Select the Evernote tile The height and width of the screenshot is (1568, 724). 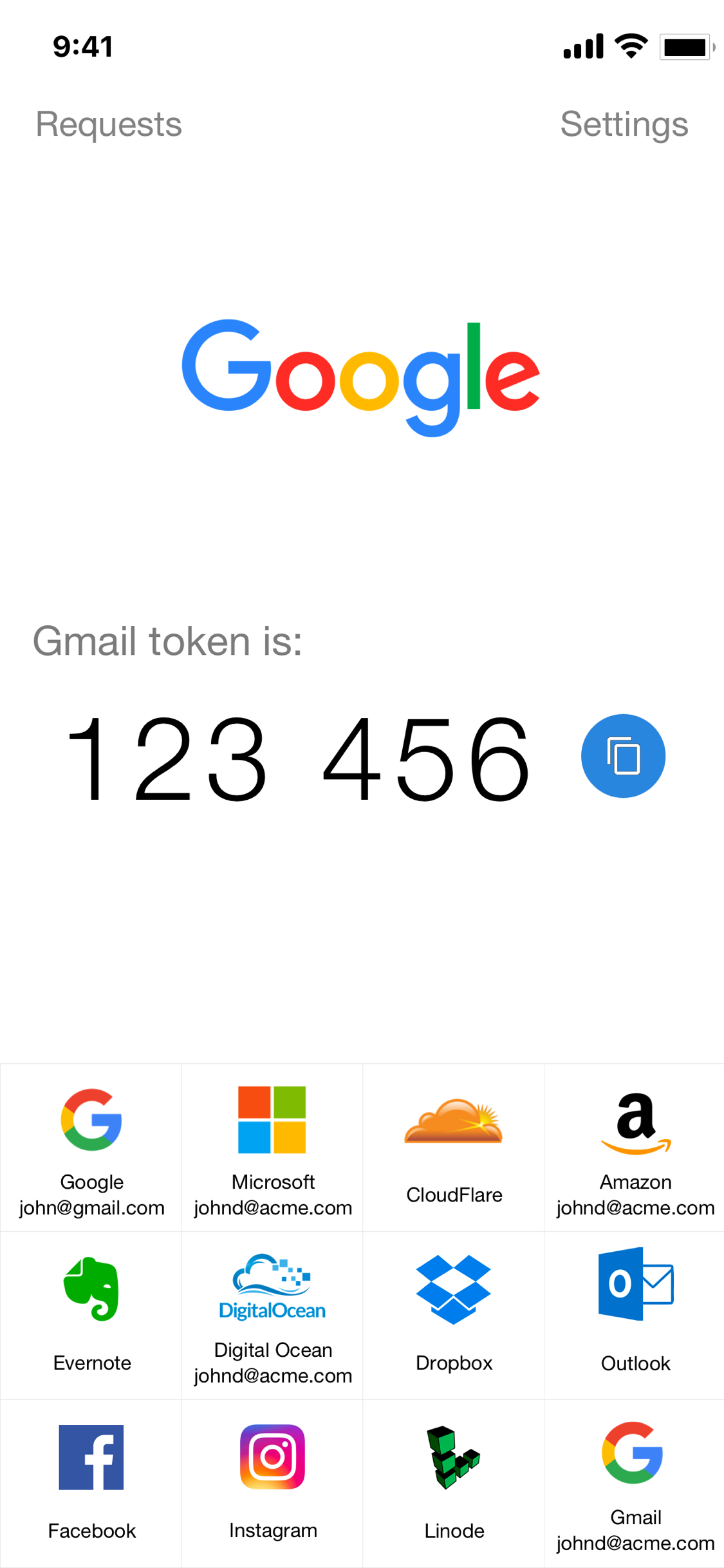click(91, 1316)
